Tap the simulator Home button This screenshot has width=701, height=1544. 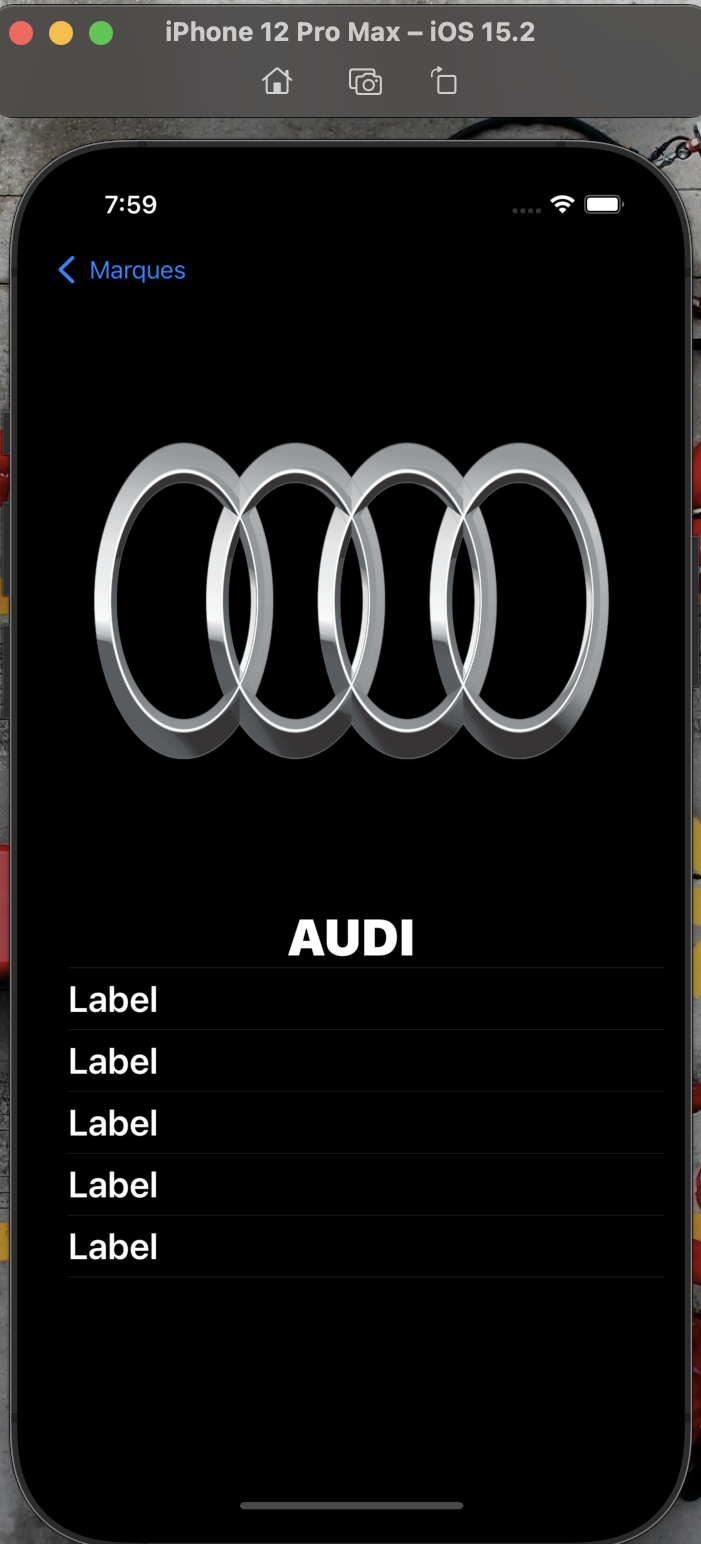point(277,82)
